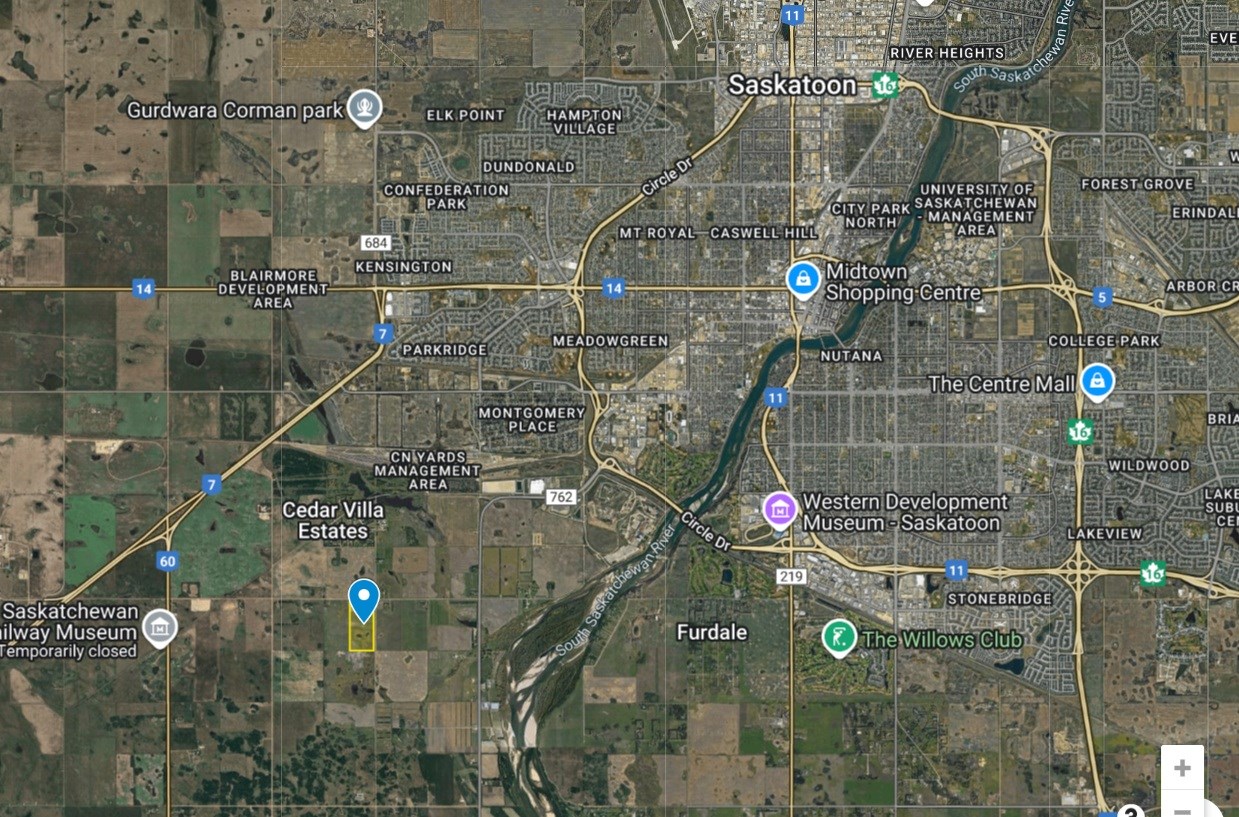Viewport: 1239px width, 817px height.
Task: Open the Gurdwara Corman park marker
Action: click(x=365, y=108)
